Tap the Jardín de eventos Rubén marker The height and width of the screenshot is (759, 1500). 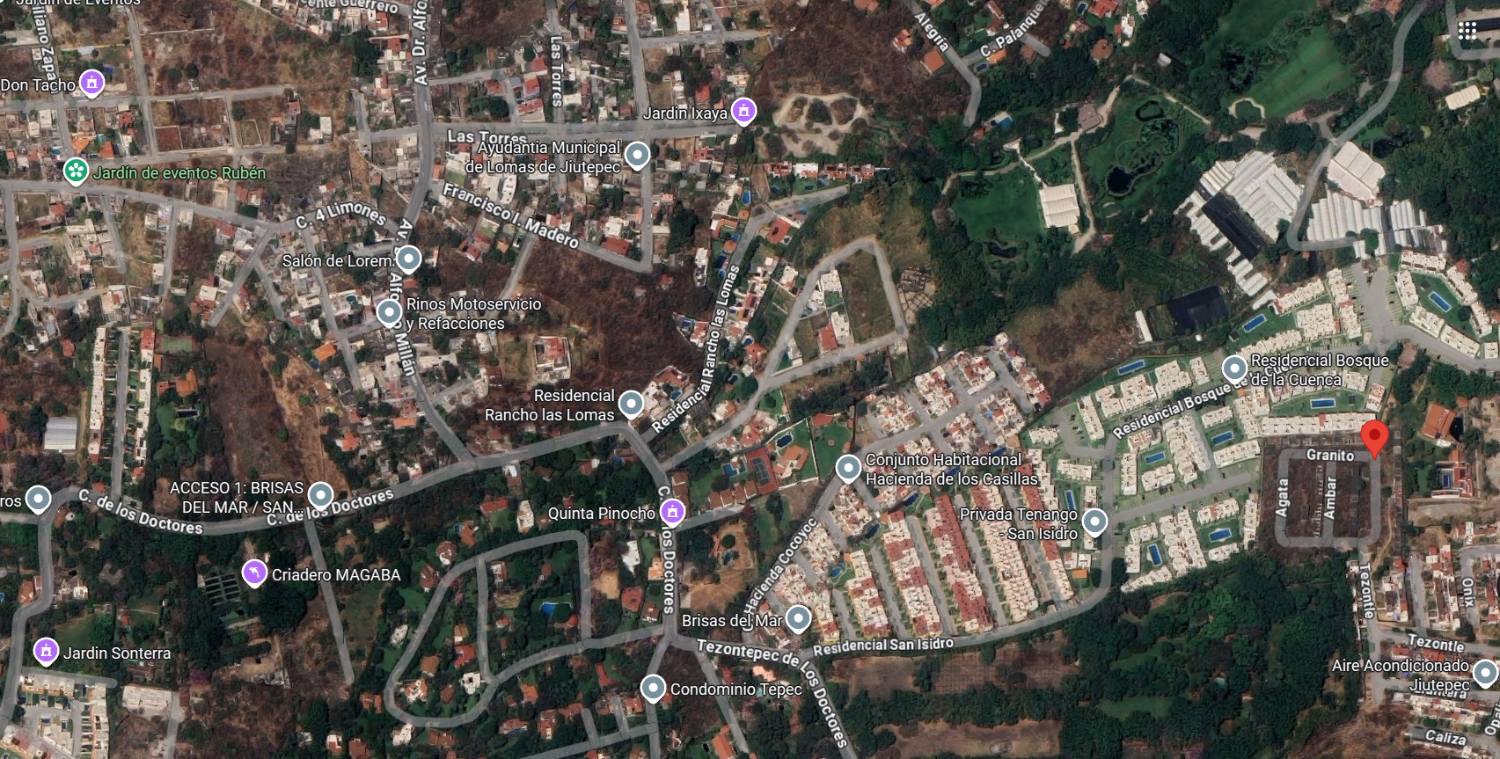(75, 171)
